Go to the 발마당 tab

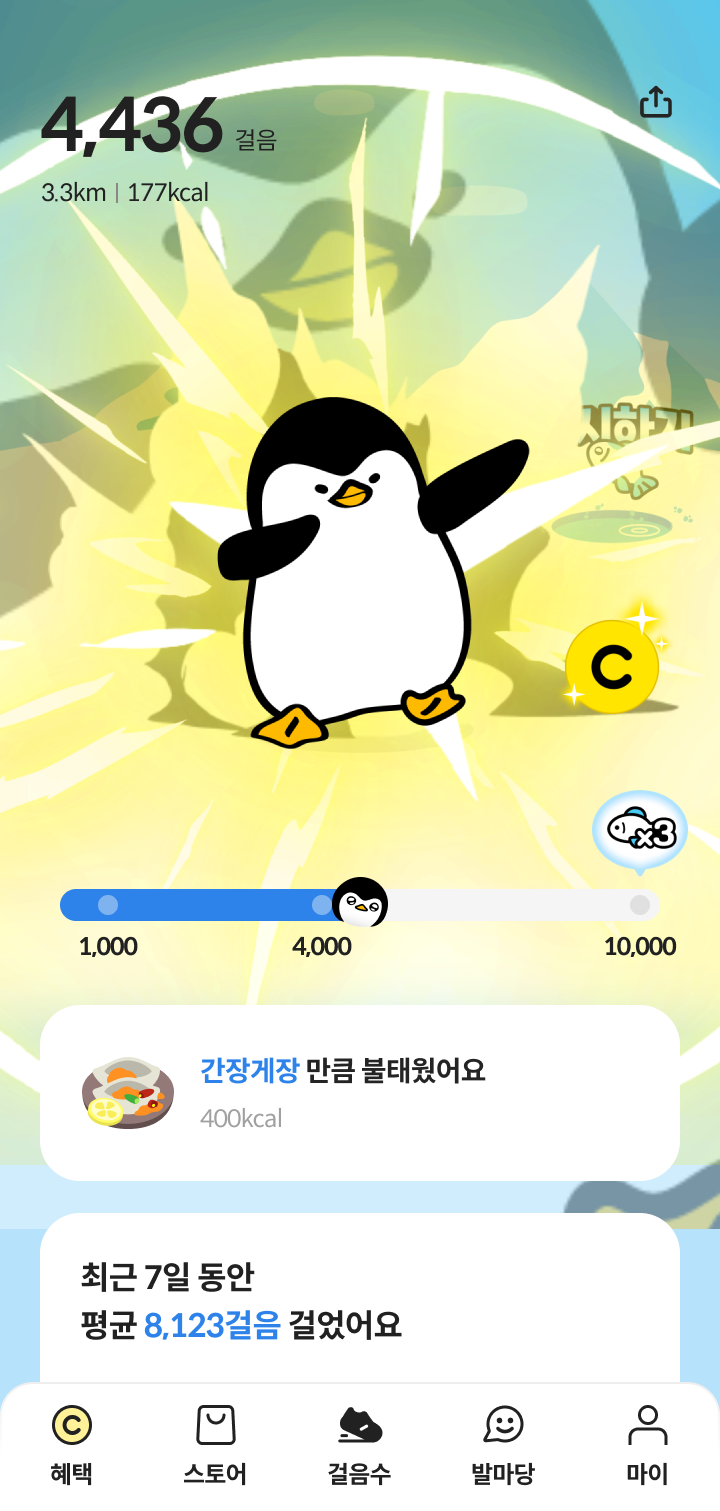click(x=503, y=1442)
